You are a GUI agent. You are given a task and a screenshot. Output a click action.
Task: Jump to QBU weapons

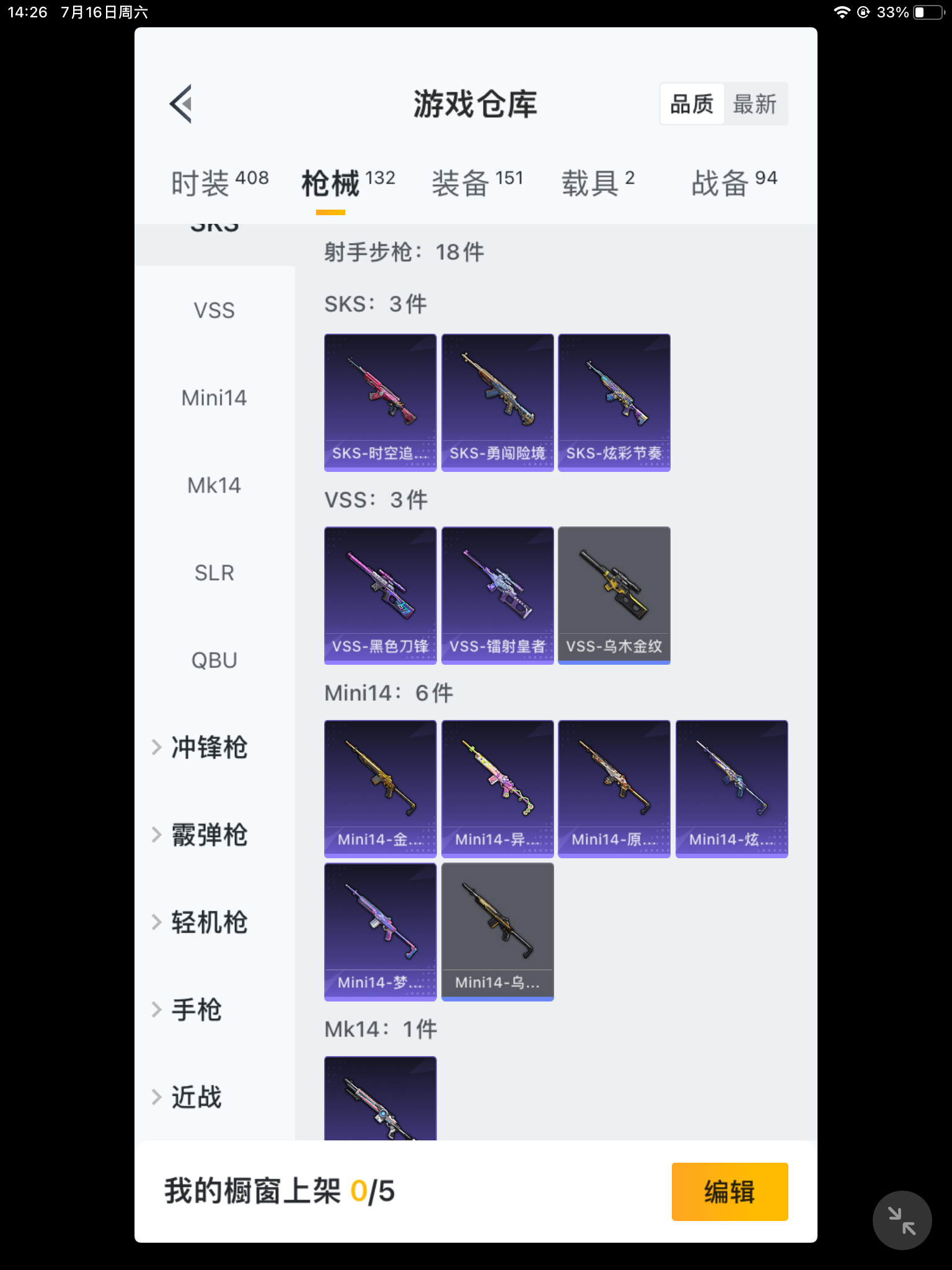click(214, 660)
